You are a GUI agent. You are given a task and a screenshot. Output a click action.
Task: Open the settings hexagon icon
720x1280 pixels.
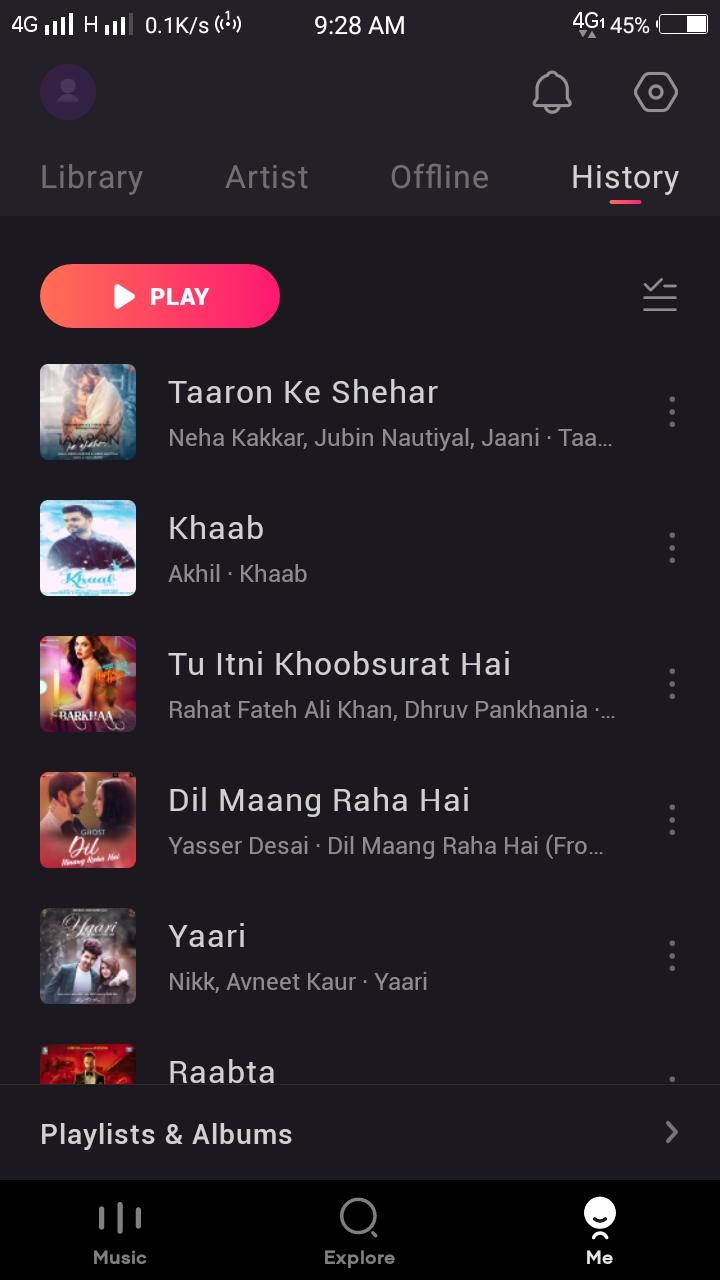pyautogui.click(x=656, y=92)
